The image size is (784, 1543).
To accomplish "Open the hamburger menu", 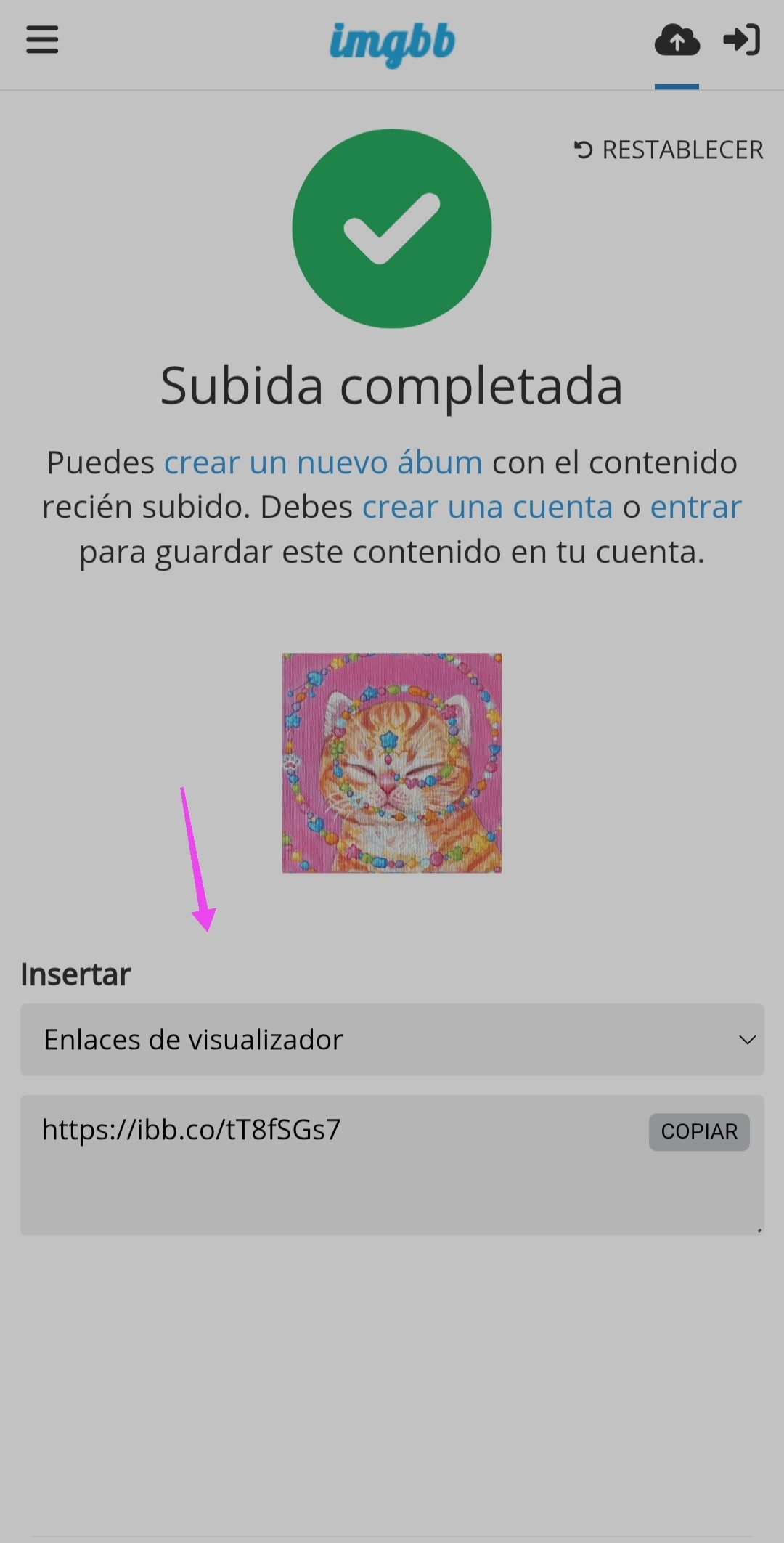I will point(42,40).
